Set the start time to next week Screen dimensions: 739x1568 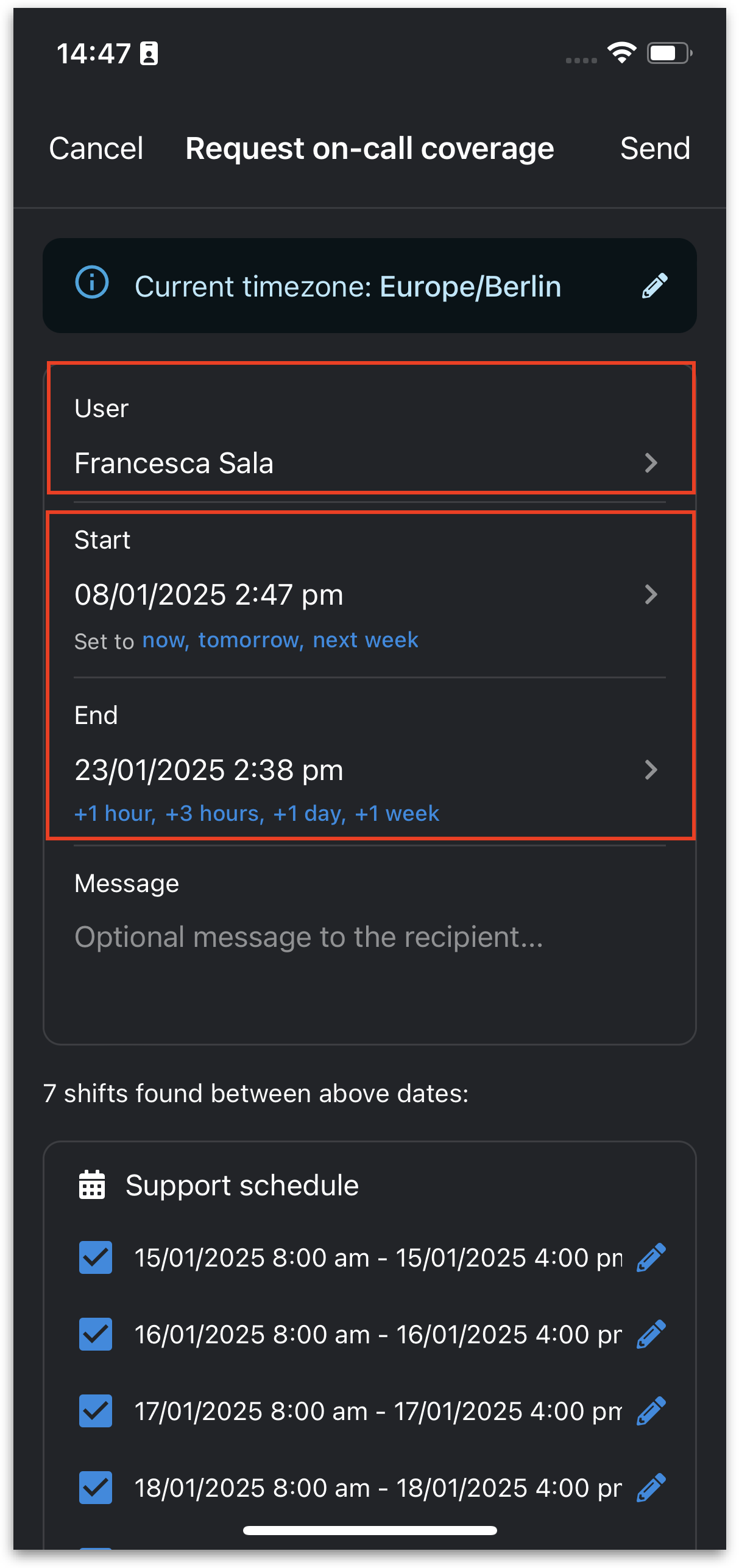pos(366,640)
